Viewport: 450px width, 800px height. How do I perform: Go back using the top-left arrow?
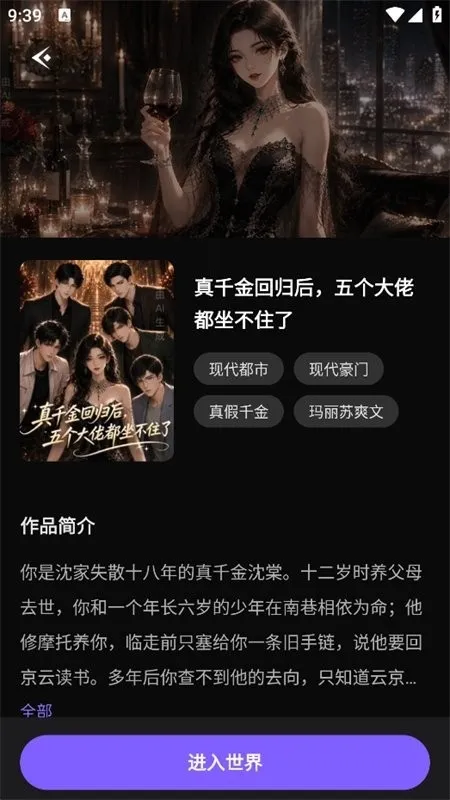[x=41, y=58]
